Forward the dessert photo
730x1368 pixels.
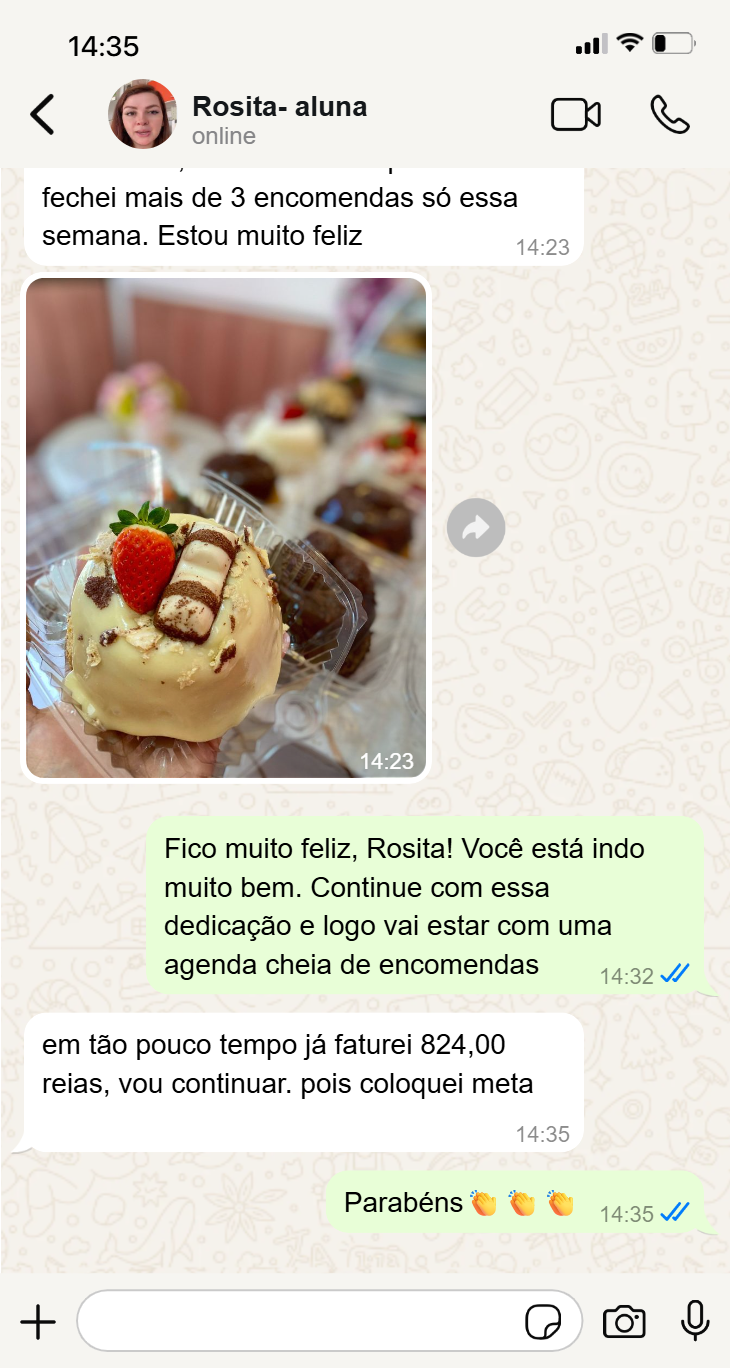[x=476, y=527]
